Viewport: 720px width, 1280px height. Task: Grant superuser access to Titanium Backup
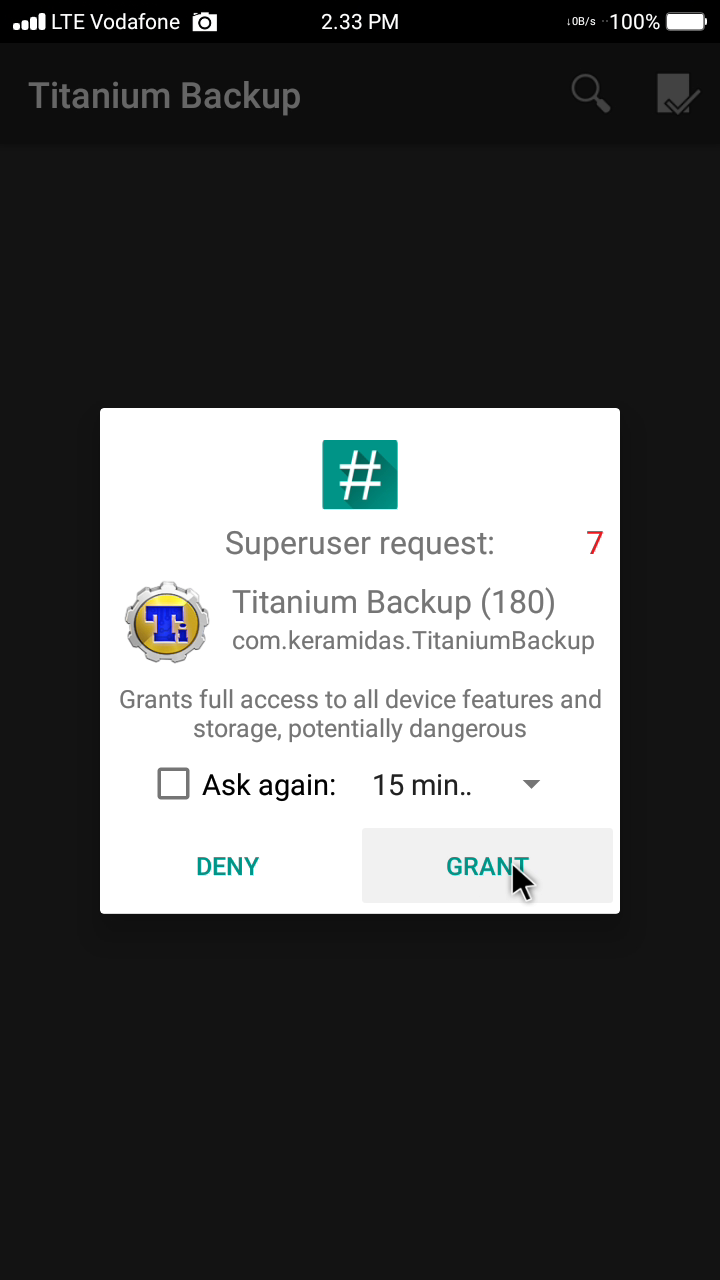[x=487, y=866]
